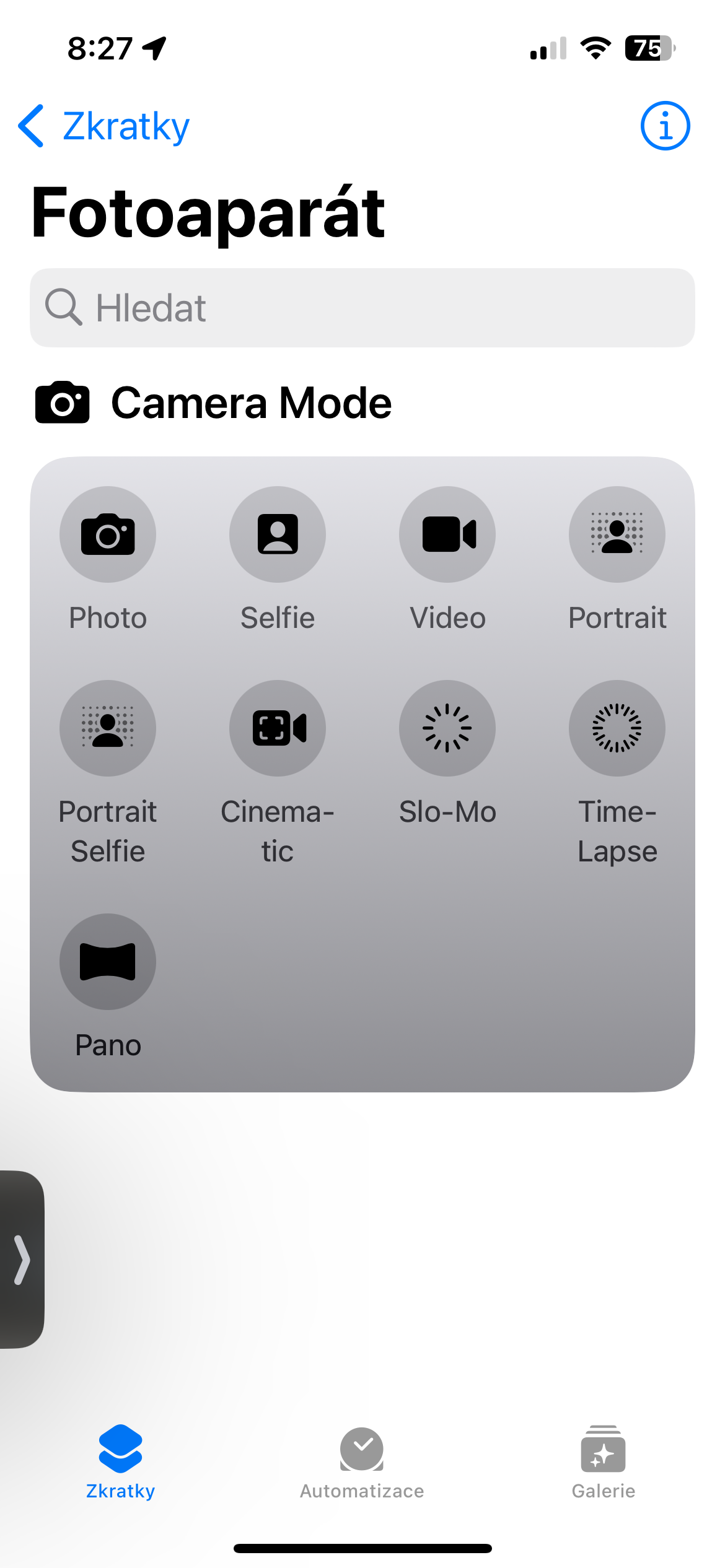Open the Galerie tab
Screen dimensions: 725x1568
(x=603, y=1463)
